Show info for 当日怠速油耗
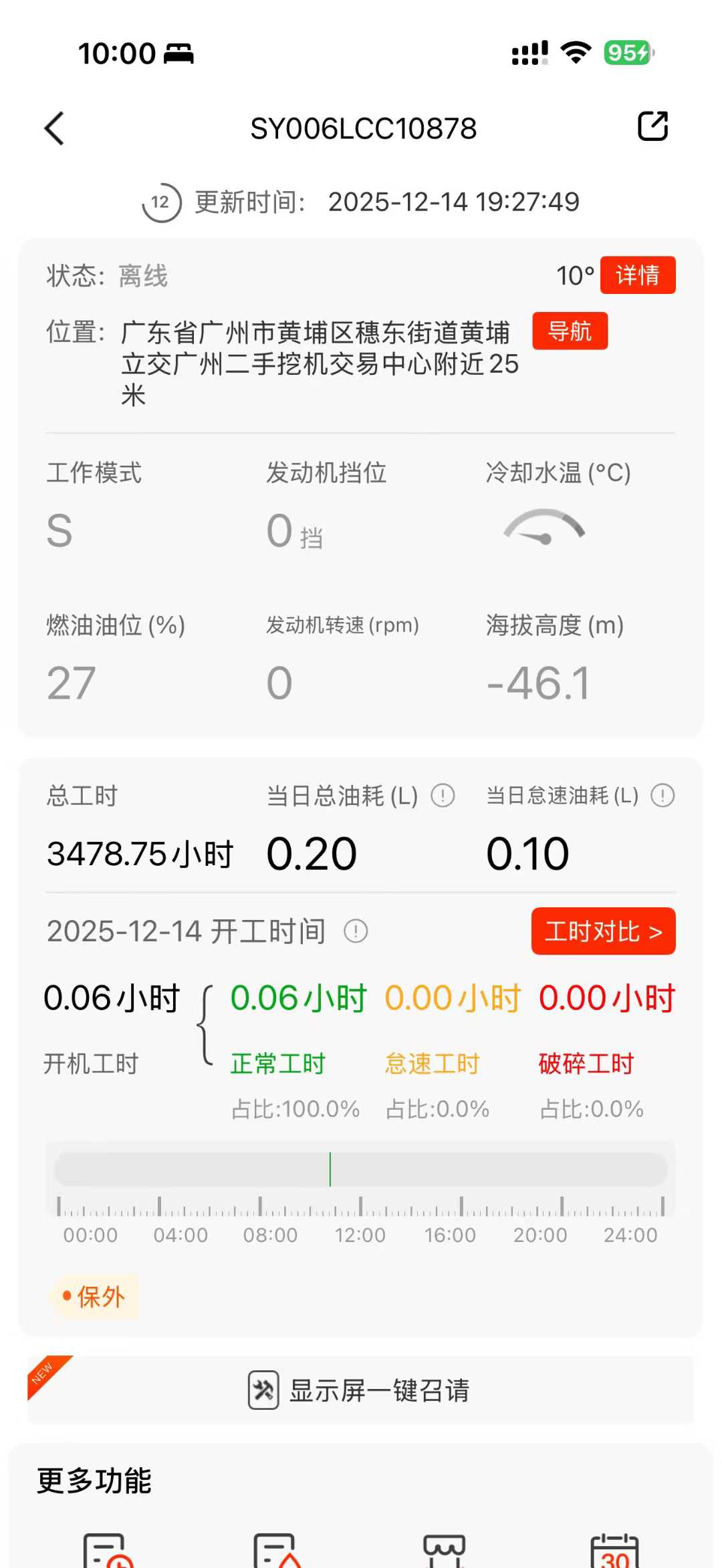Image resolution: width=722 pixels, height=1568 pixels. (x=663, y=796)
